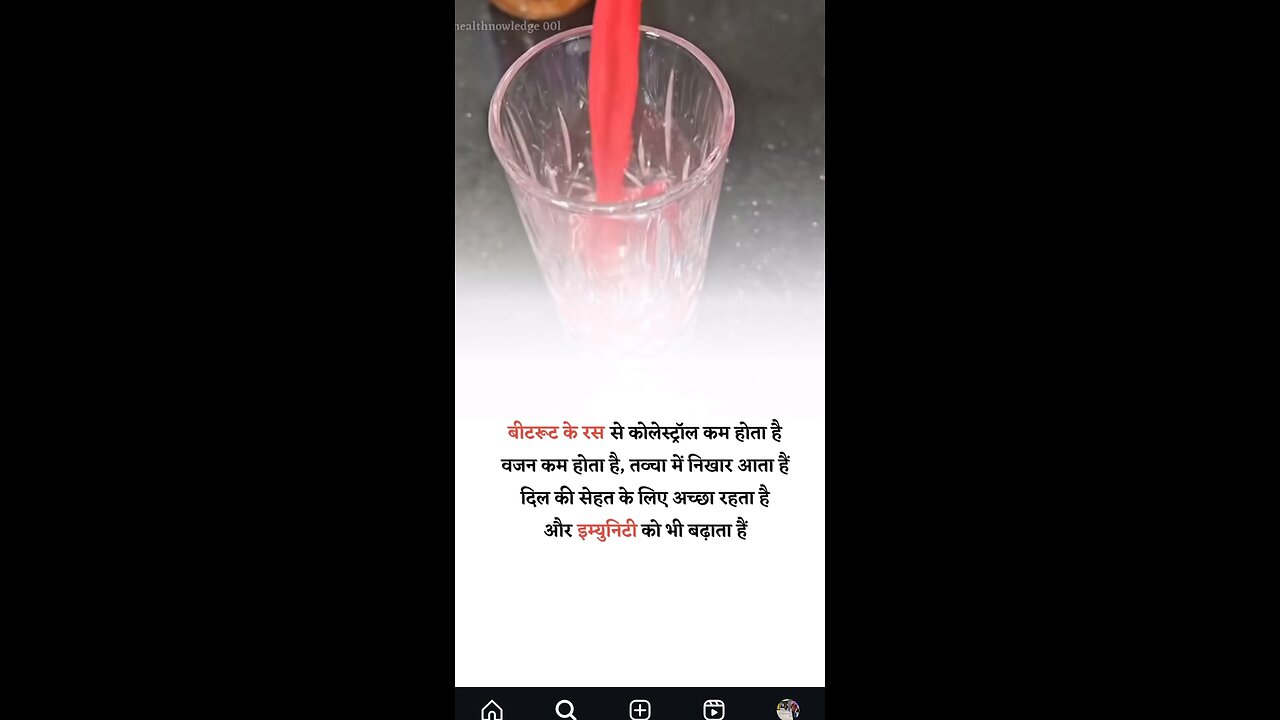Create a new post with plus icon

point(640,710)
